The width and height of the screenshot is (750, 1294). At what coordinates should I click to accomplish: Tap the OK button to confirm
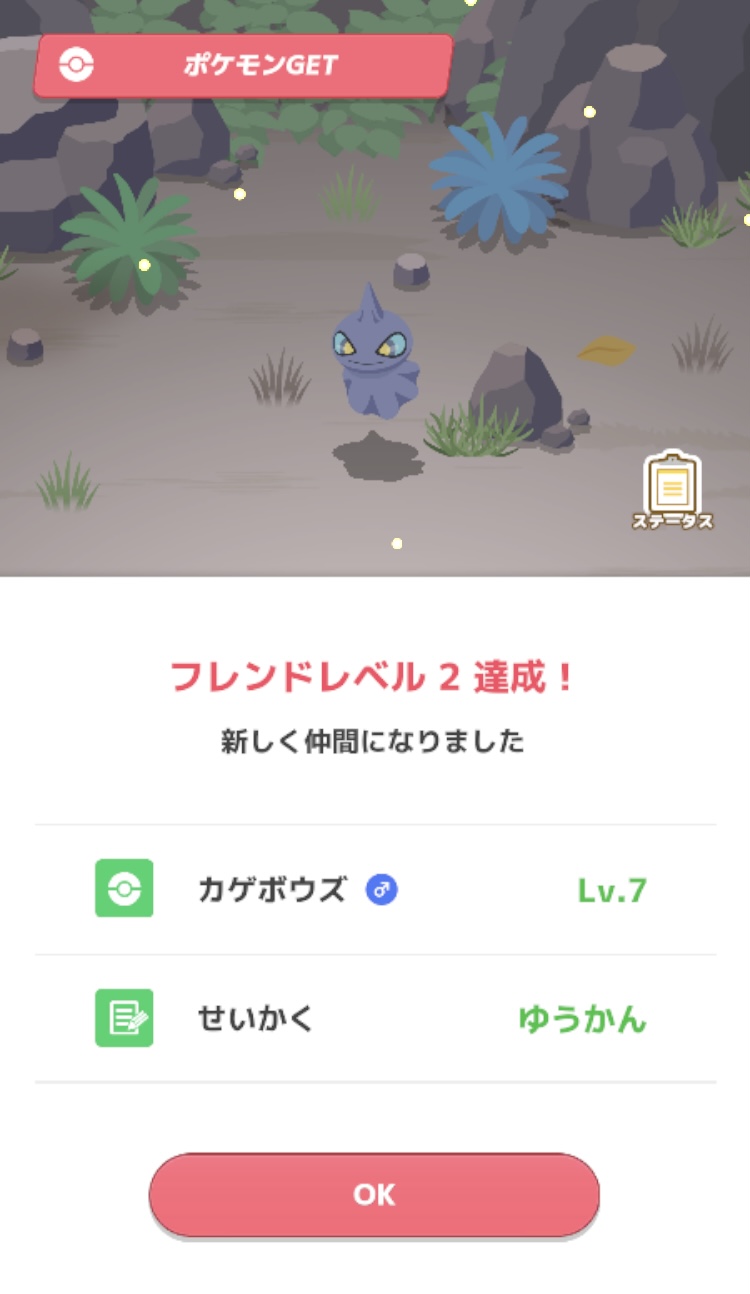click(374, 1194)
